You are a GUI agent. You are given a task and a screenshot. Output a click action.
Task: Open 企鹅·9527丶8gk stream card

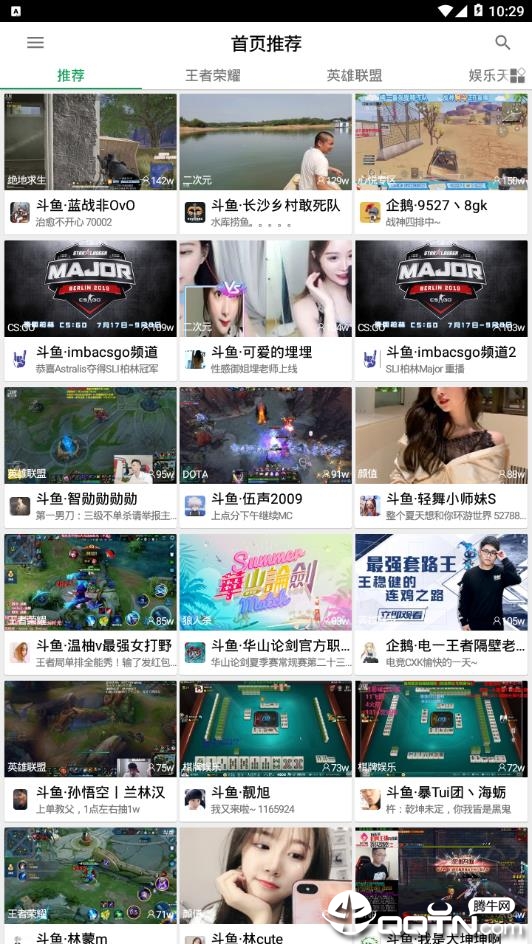point(441,164)
